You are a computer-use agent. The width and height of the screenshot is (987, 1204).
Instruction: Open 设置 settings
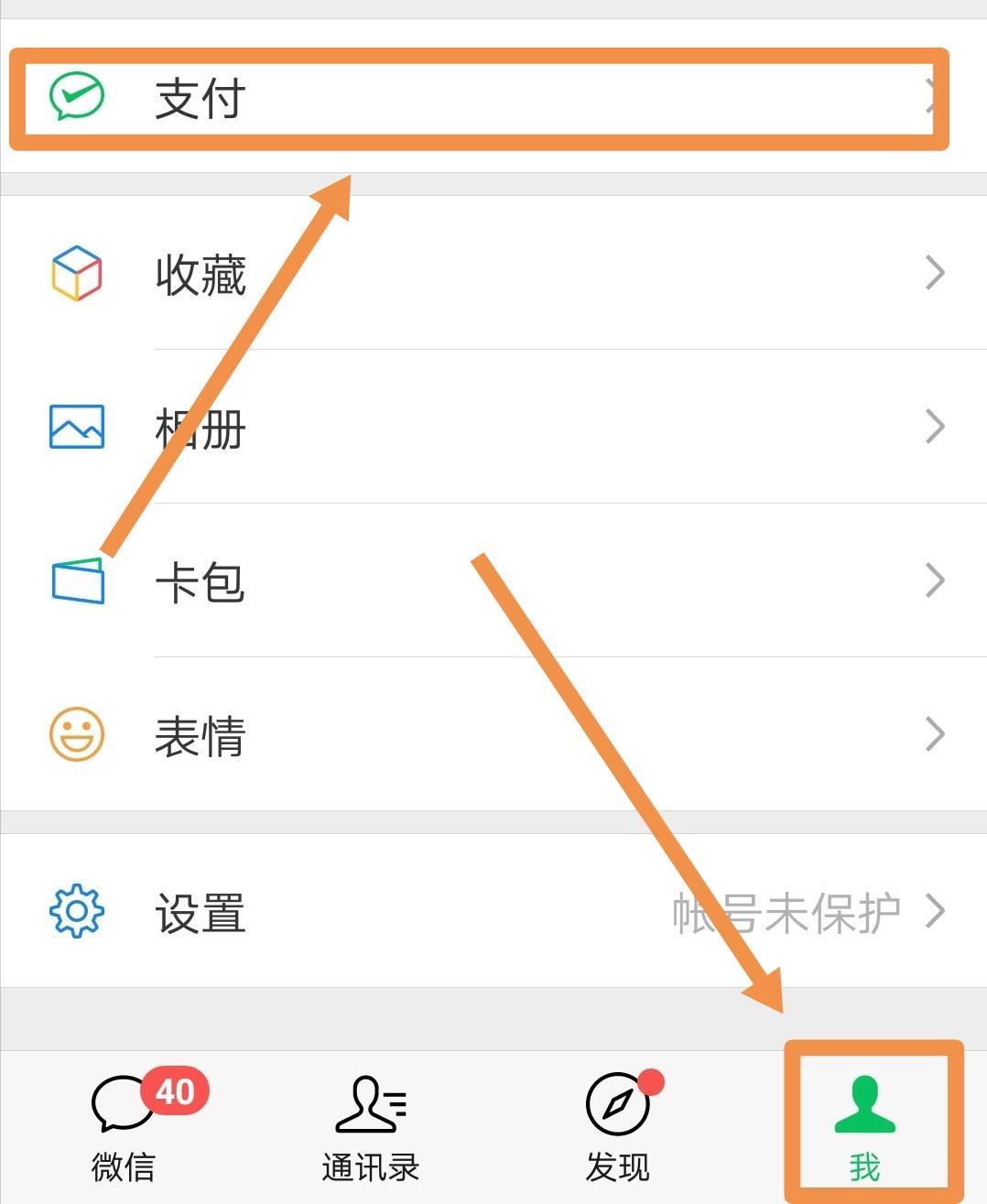click(494, 911)
